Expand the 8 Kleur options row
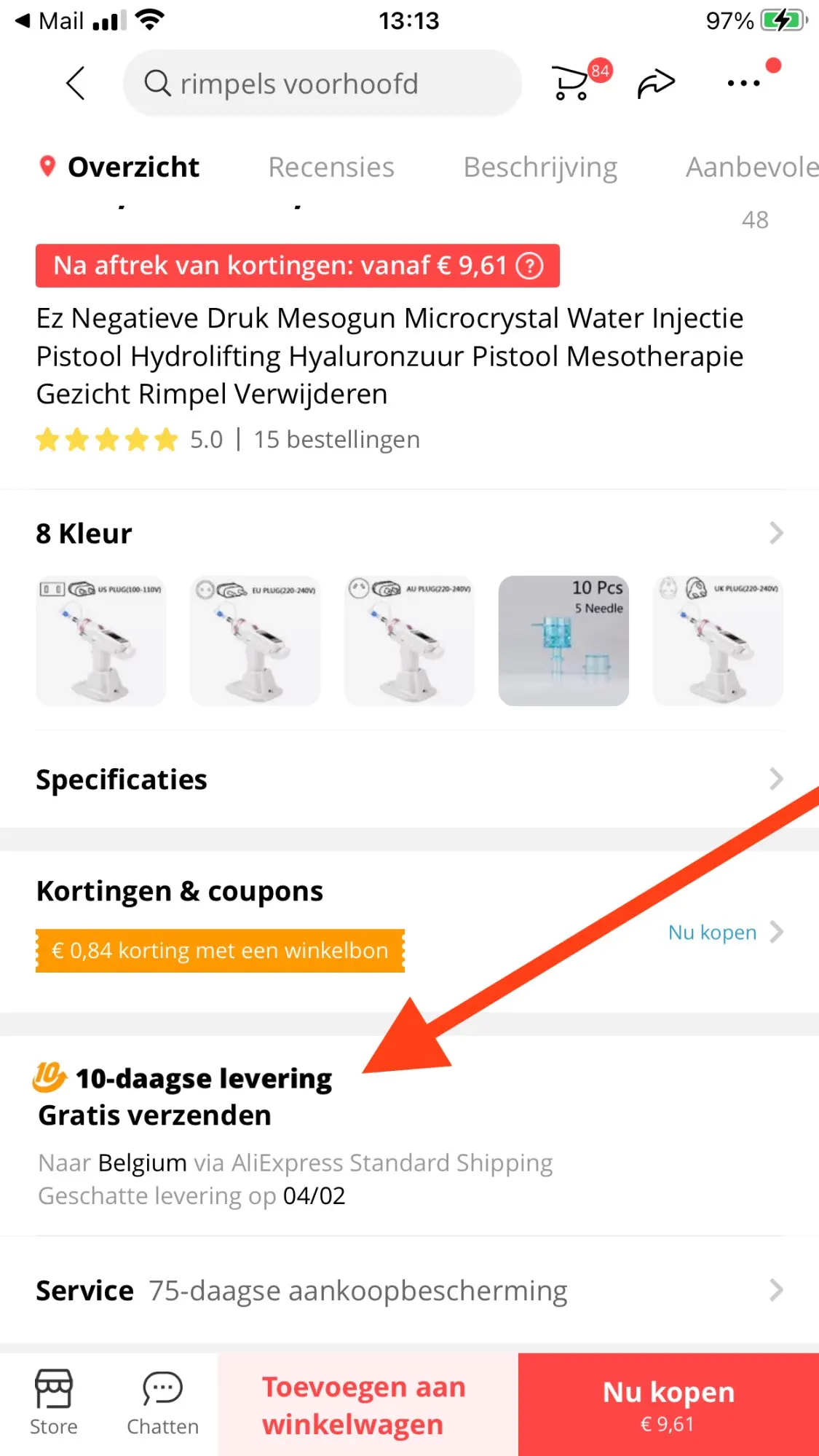Viewport: 819px width, 1456px height. pos(775,533)
